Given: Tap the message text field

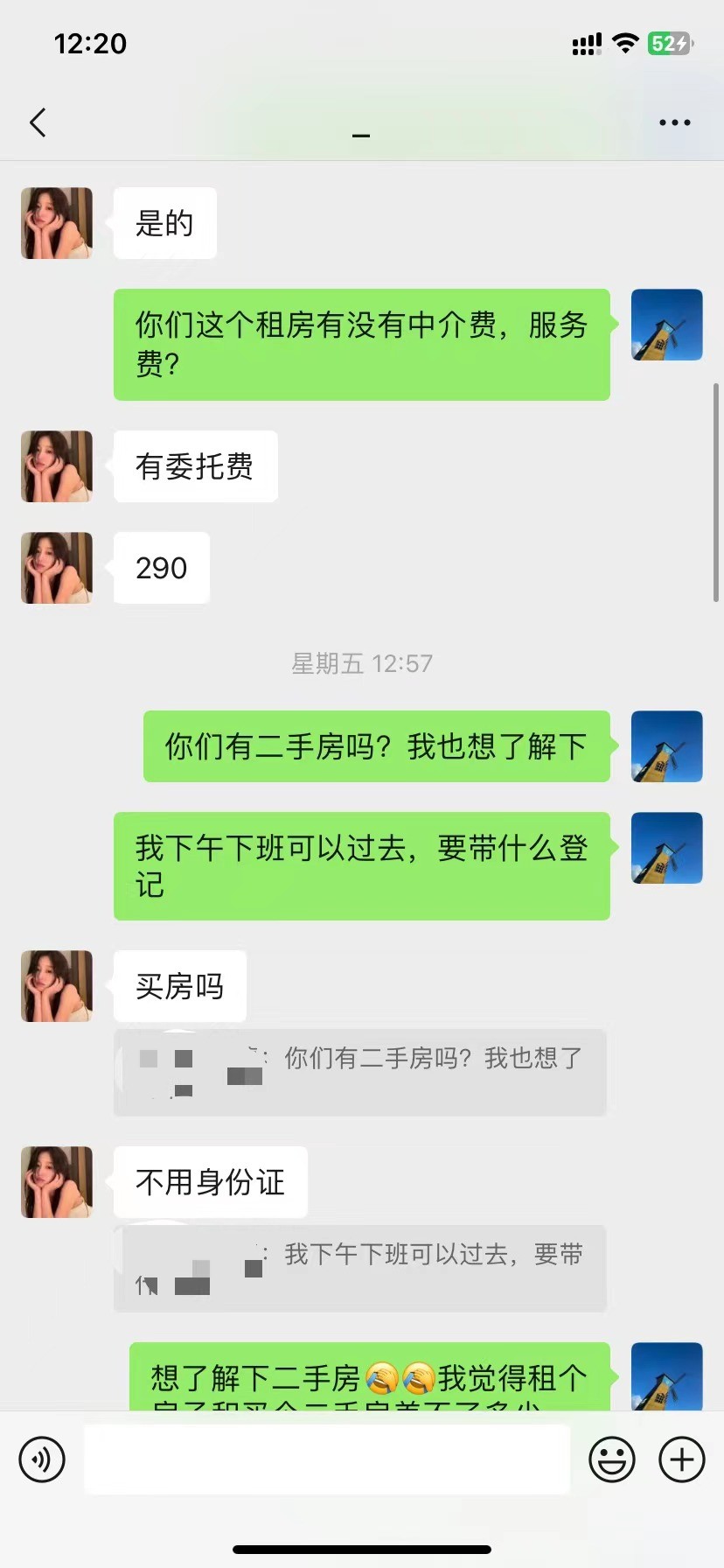Looking at the screenshot, I should (327, 1459).
